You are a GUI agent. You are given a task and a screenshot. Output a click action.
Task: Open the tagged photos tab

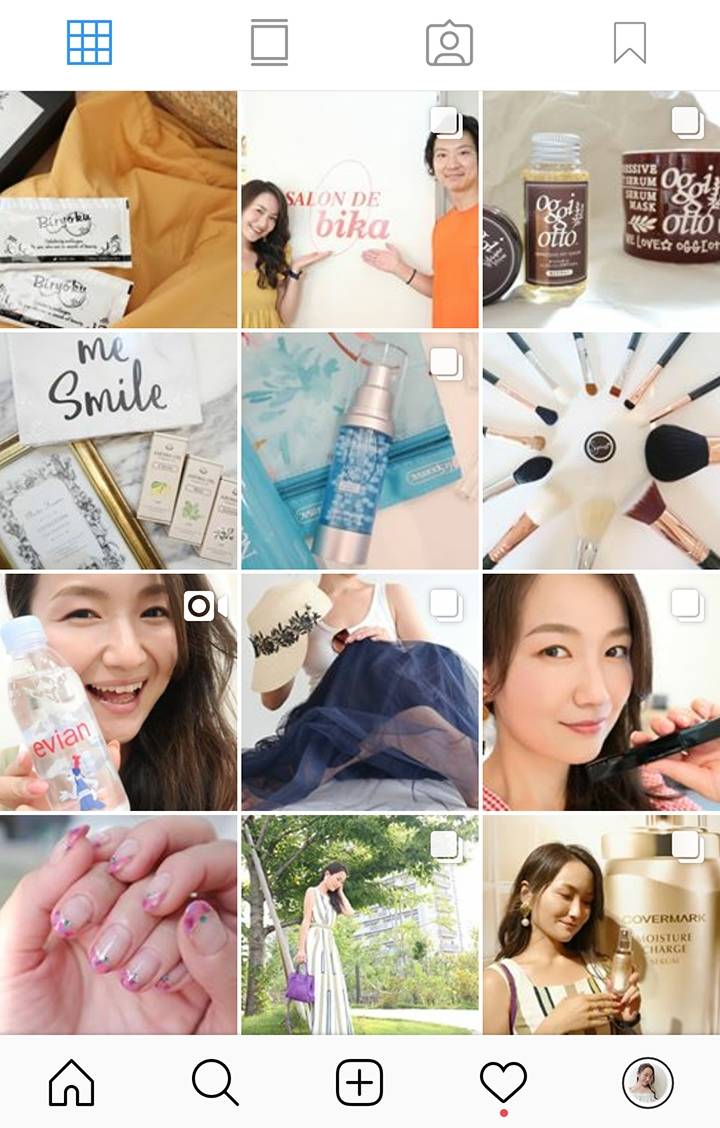point(449,44)
